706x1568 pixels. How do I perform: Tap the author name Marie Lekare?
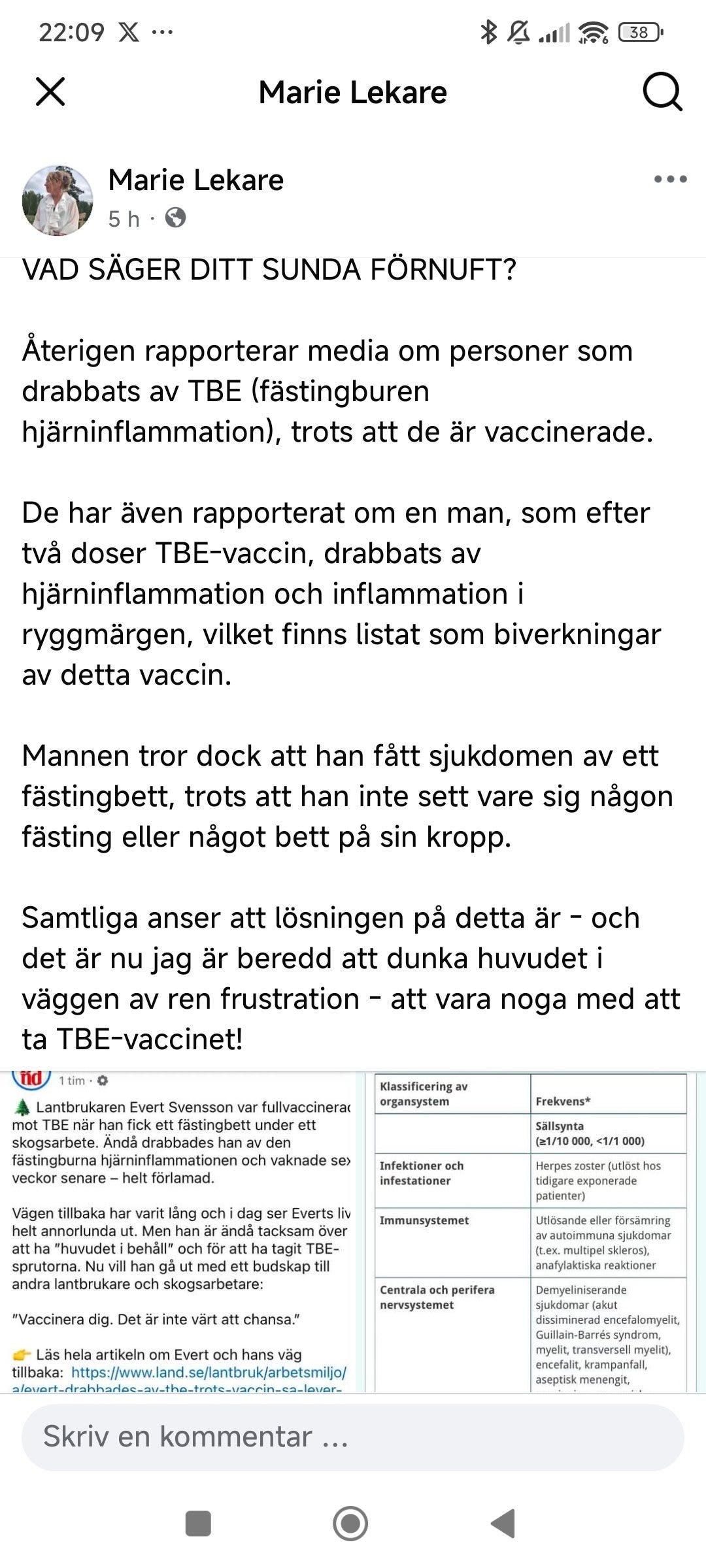[195, 180]
